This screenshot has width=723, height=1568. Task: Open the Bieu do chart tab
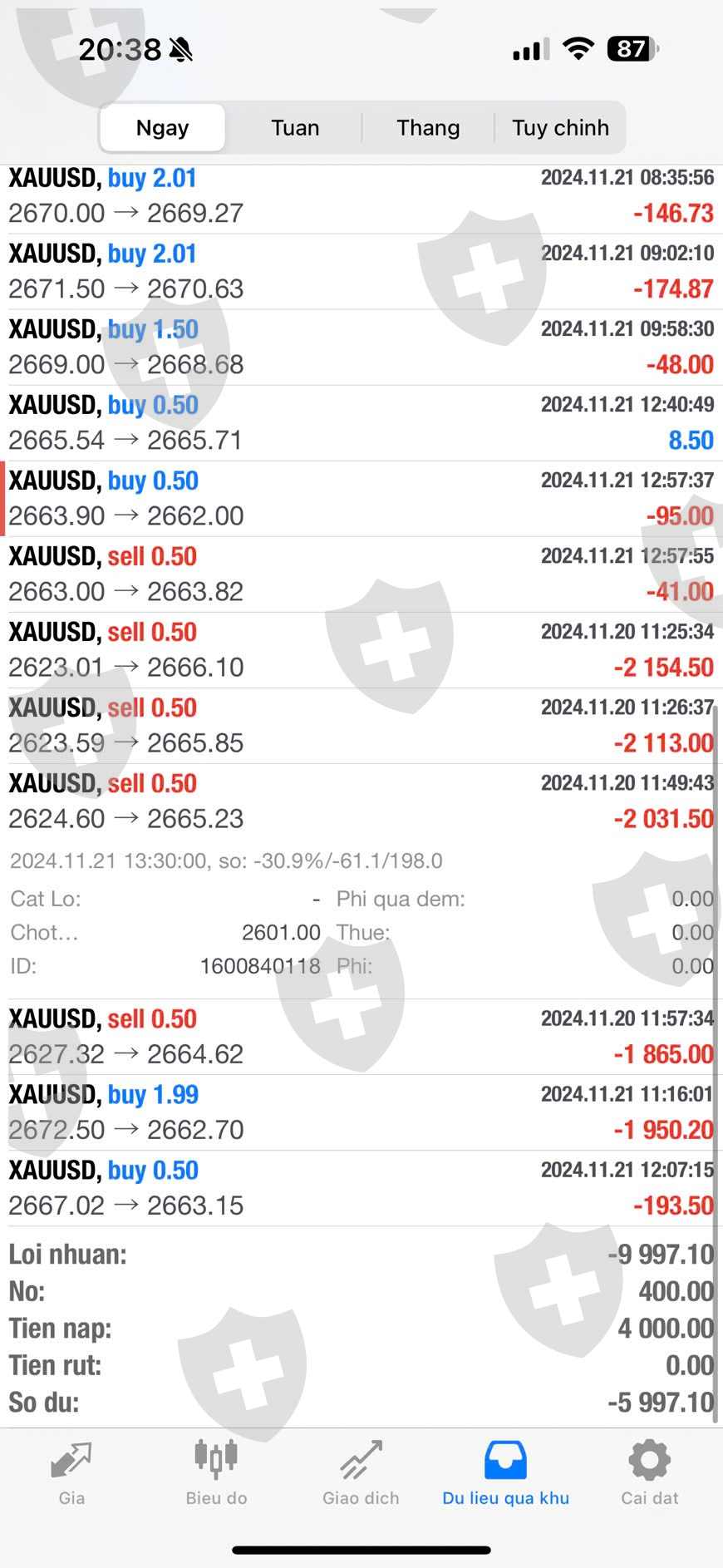[216, 1473]
